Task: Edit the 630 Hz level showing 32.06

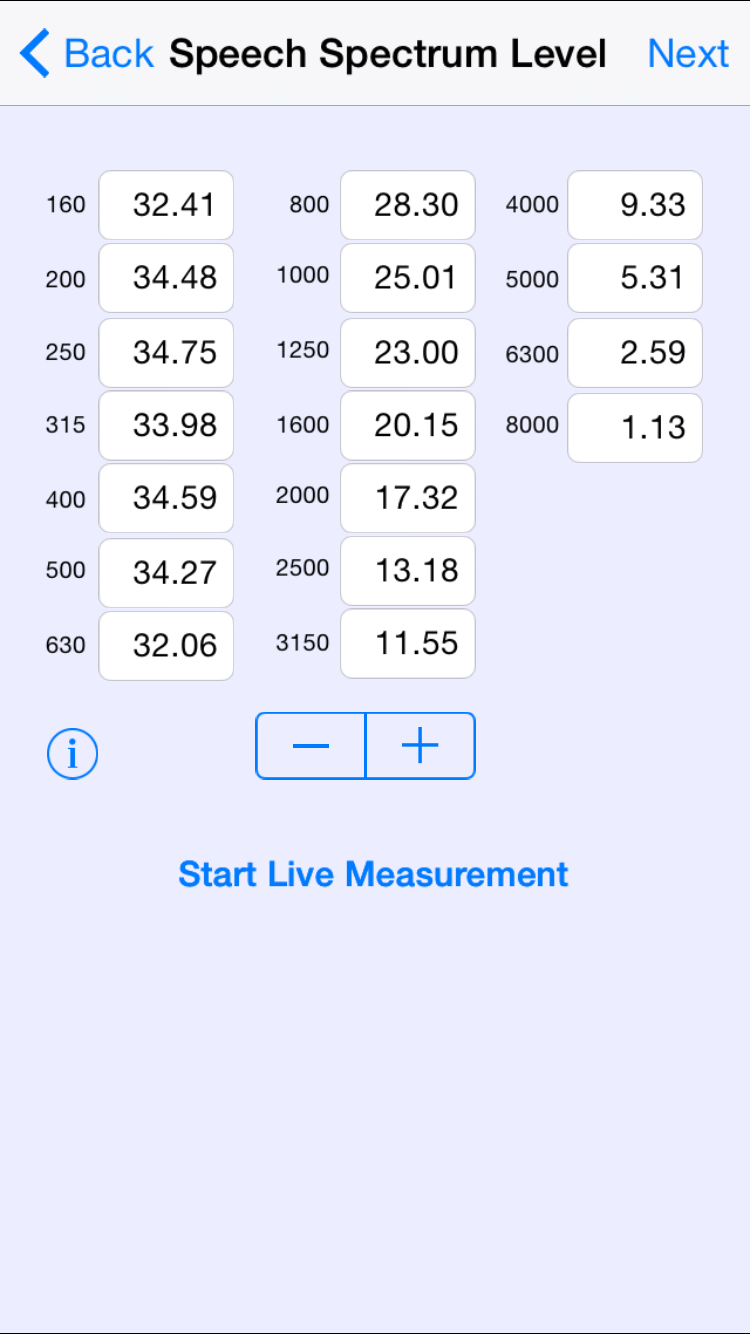Action: pos(166,645)
